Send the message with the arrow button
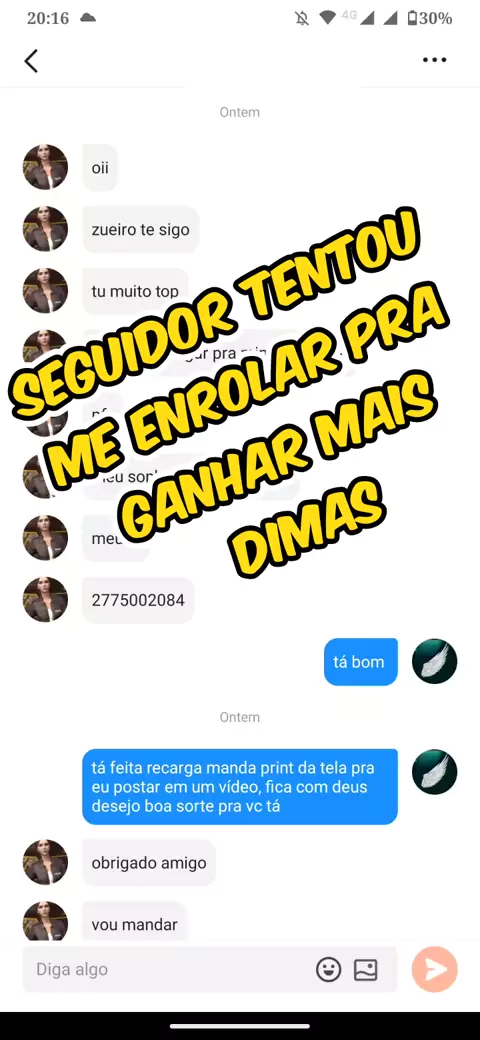Image resolution: width=480 pixels, height=1040 pixels. 435,969
